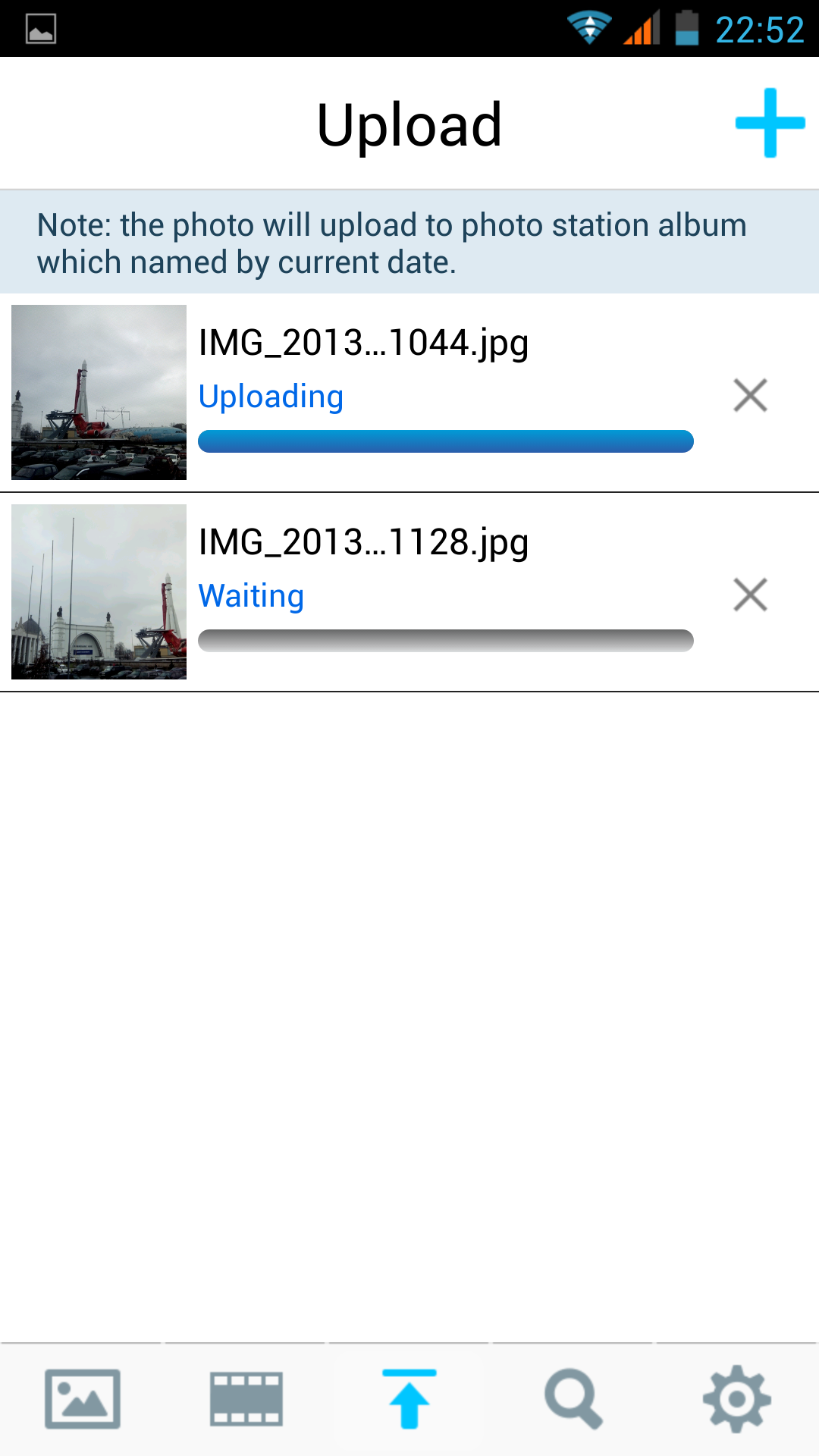The width and height of the screenshot is (819, 1456).
Task: Go to the Search tab
Action: pos(573,1399)
